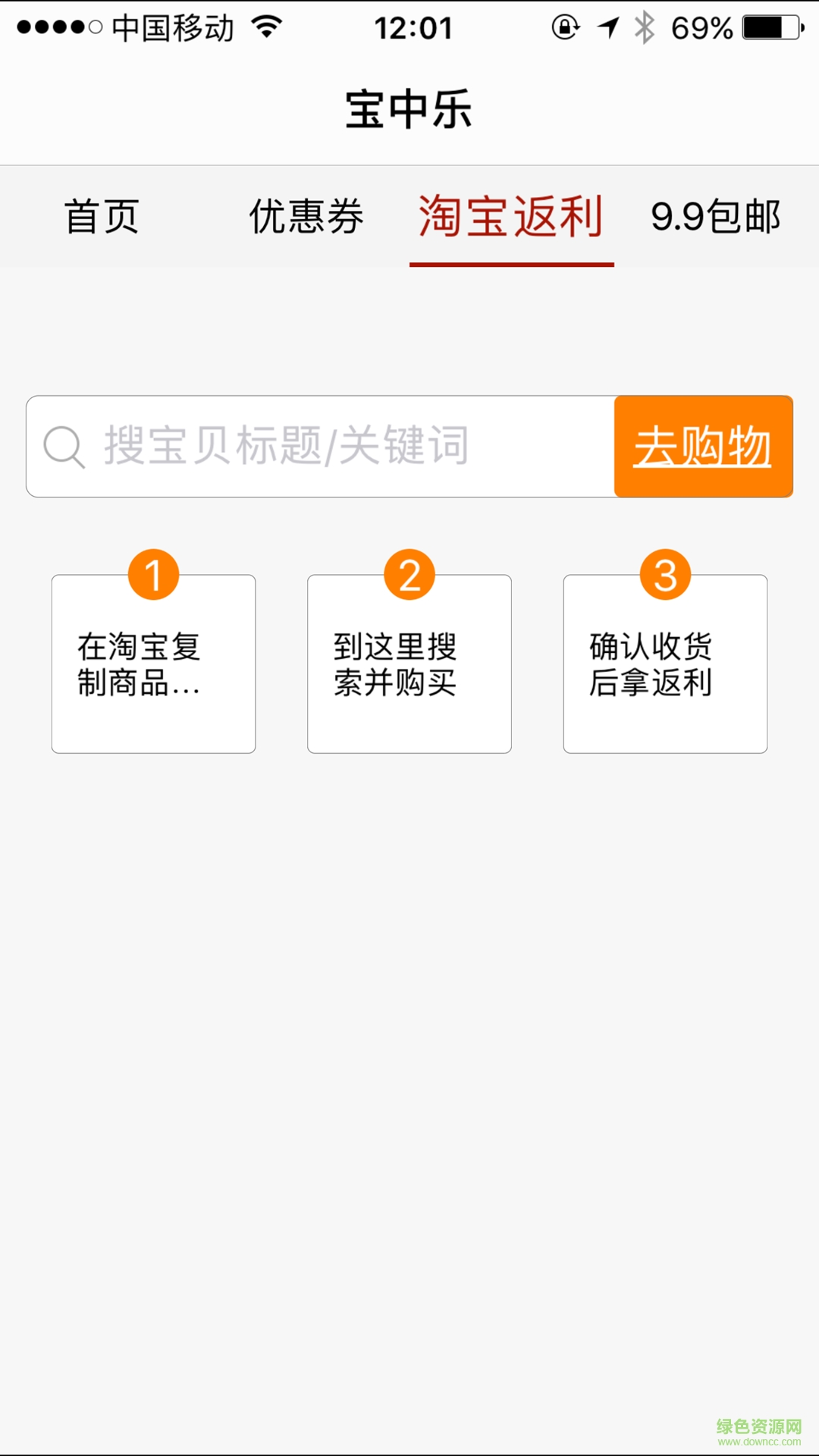Click the search input field
The width and height of the screenshot is (819, 1456).
[318, 446]
